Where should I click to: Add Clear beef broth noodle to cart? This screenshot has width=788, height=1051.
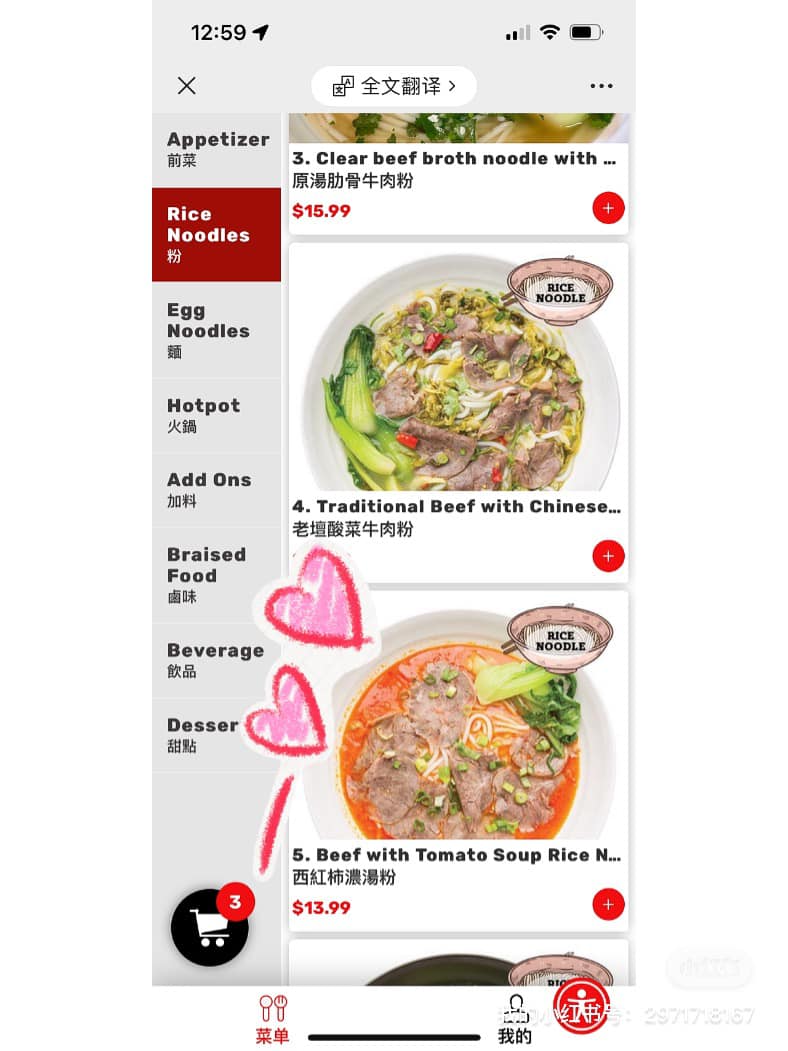click(608, 208)
